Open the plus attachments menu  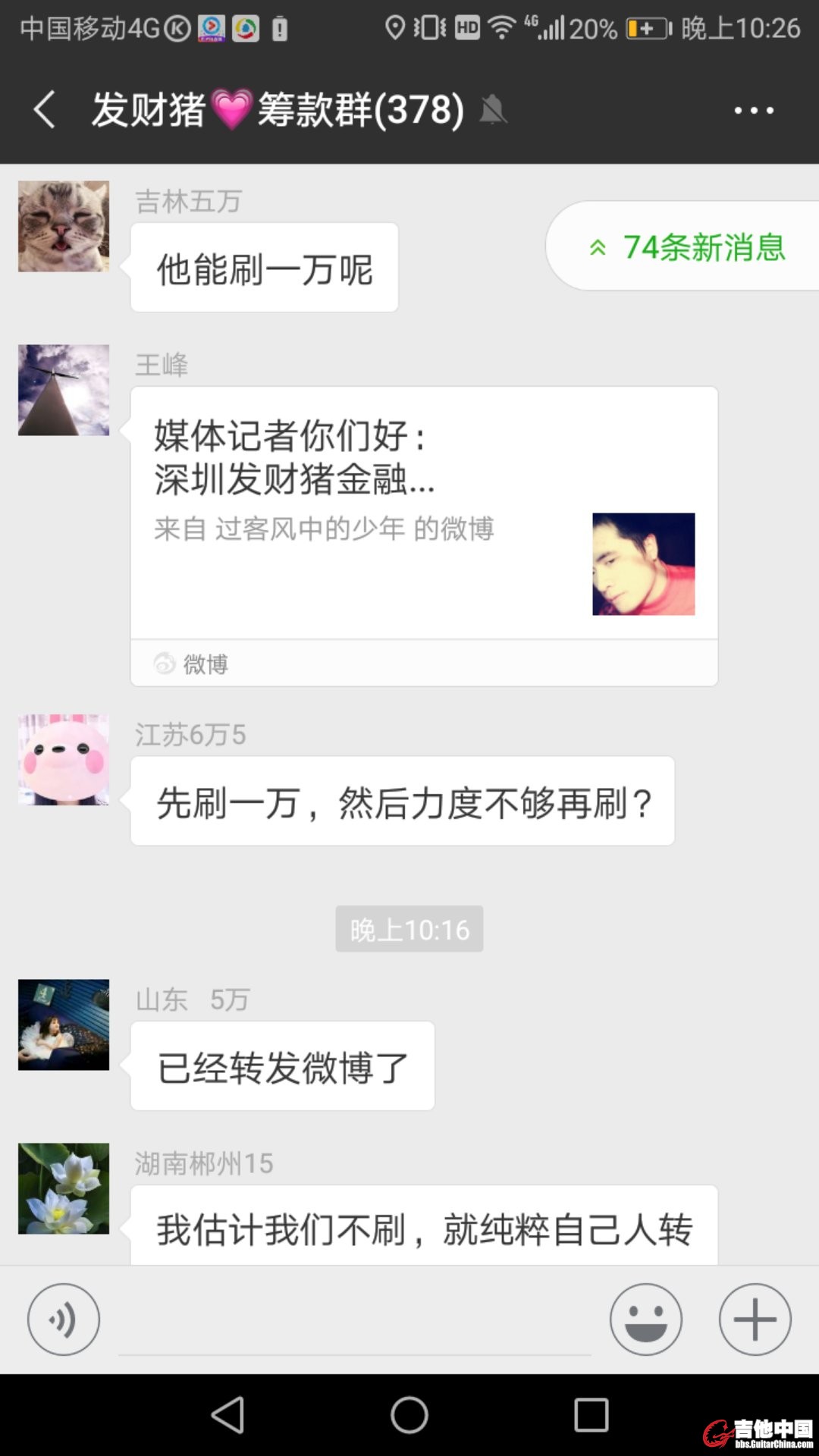[x=755, y=1319]
